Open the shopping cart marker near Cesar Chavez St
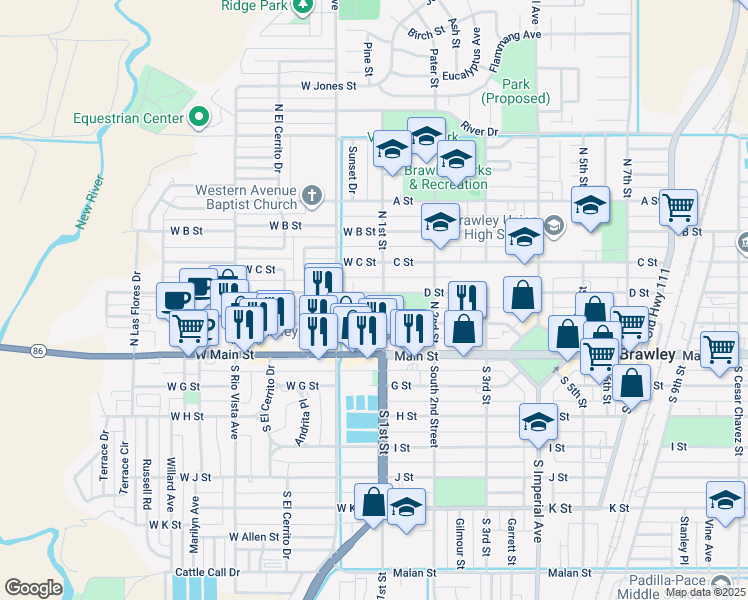 pos(719,350)
